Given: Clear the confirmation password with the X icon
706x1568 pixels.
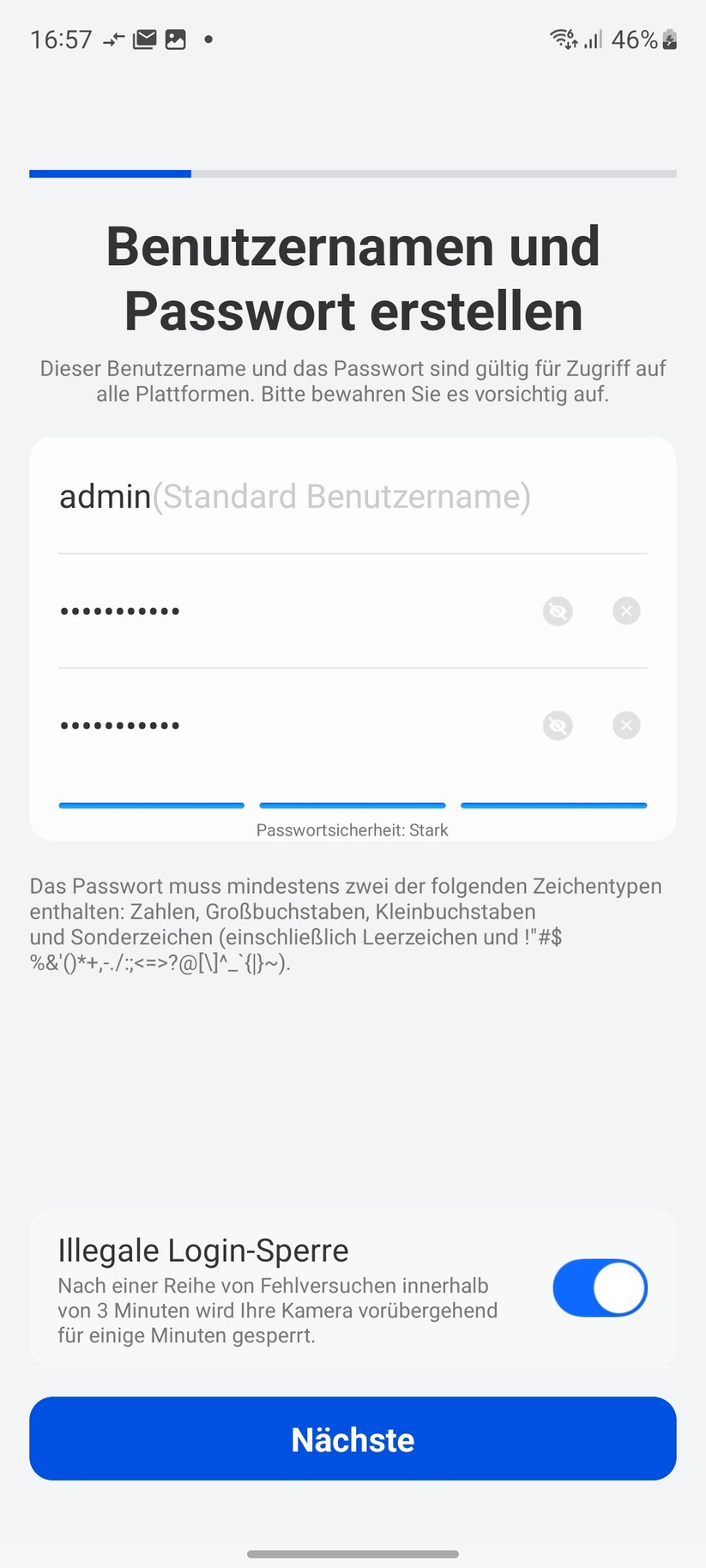Looking at the screenshot, I should (625, 725).
